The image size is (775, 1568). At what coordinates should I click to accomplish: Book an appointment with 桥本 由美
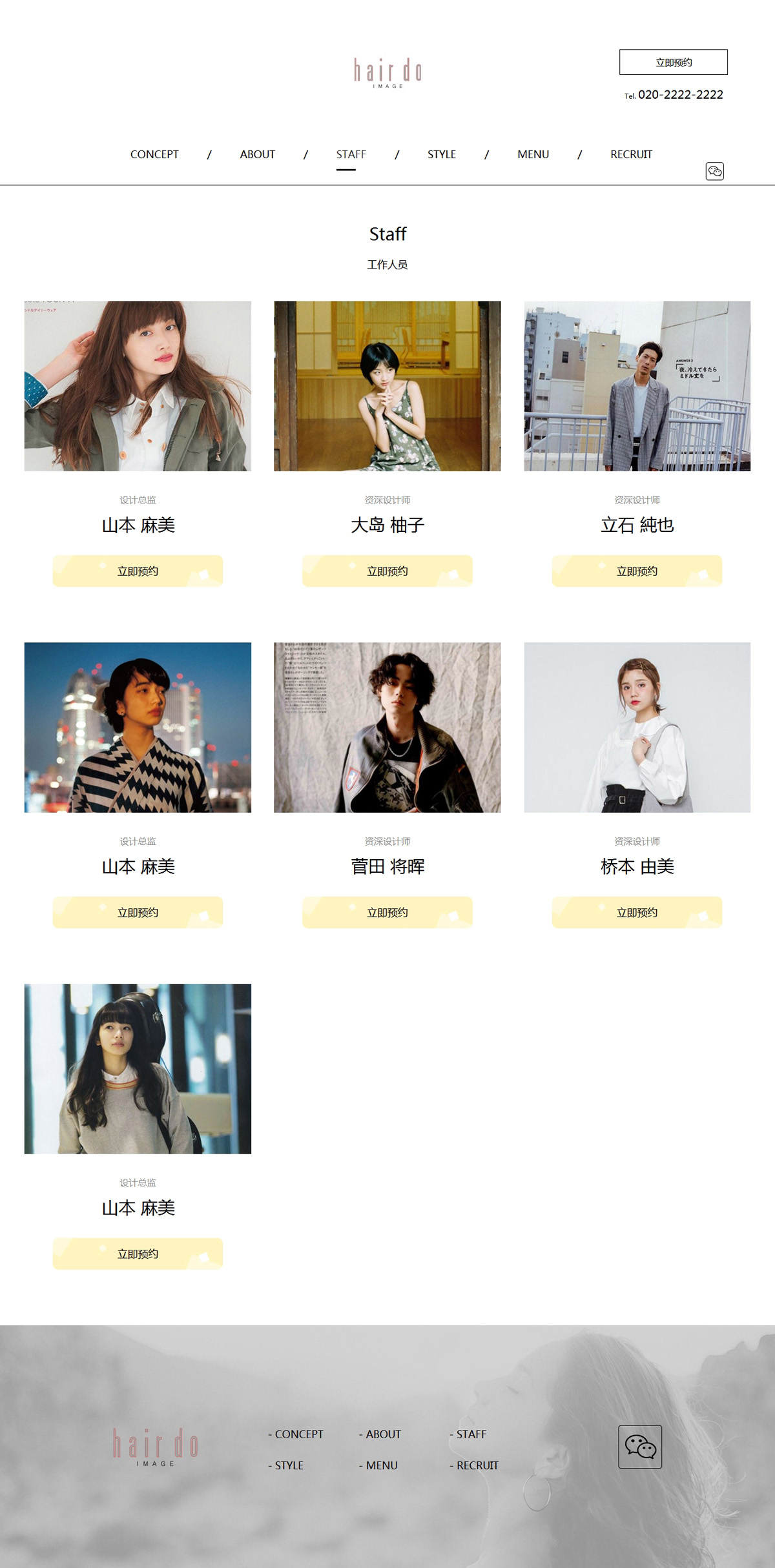pyautogui.click(x=637, y=913)
